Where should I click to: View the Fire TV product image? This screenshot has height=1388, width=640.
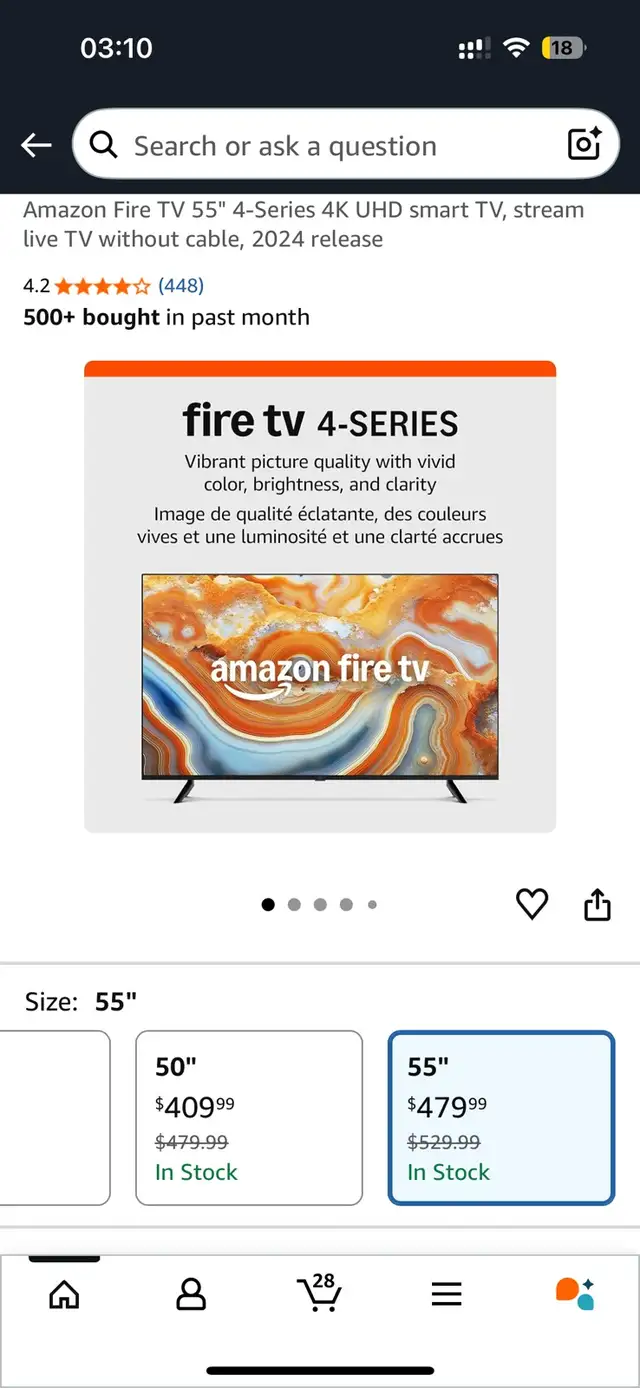[x=320, y=596]
